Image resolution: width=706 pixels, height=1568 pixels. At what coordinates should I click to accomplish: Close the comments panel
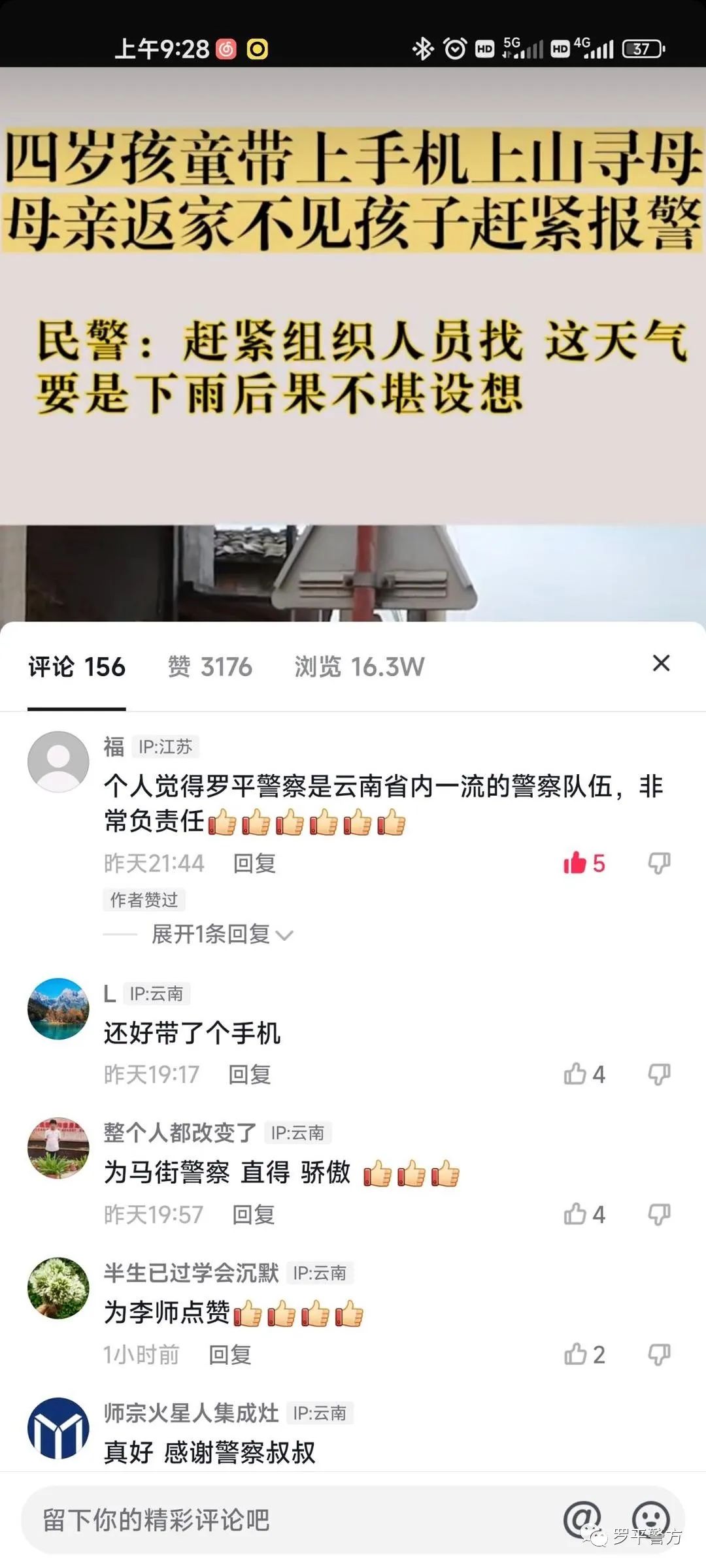pyautogui.click(x=661, y=663)
